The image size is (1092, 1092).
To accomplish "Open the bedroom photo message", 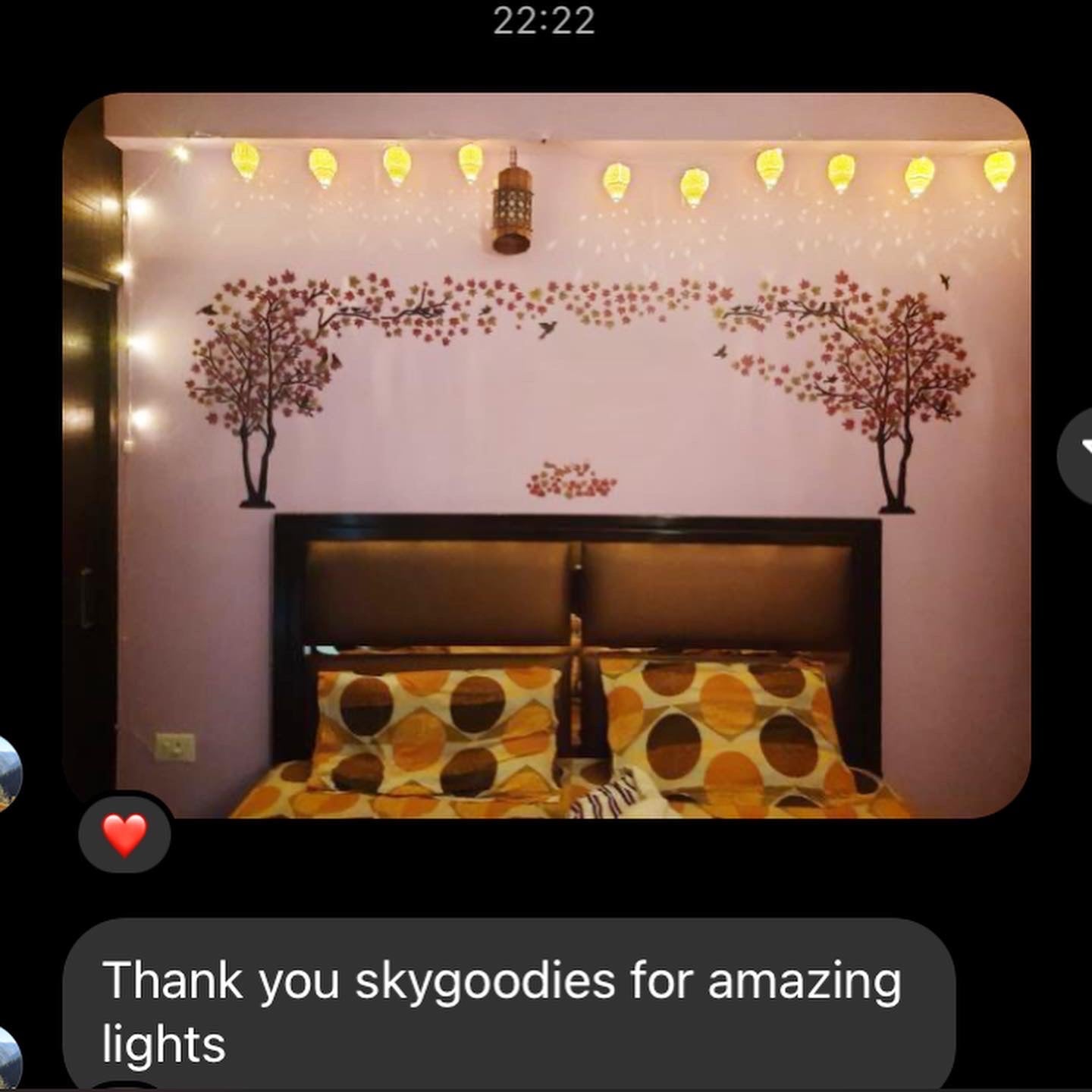I will tap(546, 455).
